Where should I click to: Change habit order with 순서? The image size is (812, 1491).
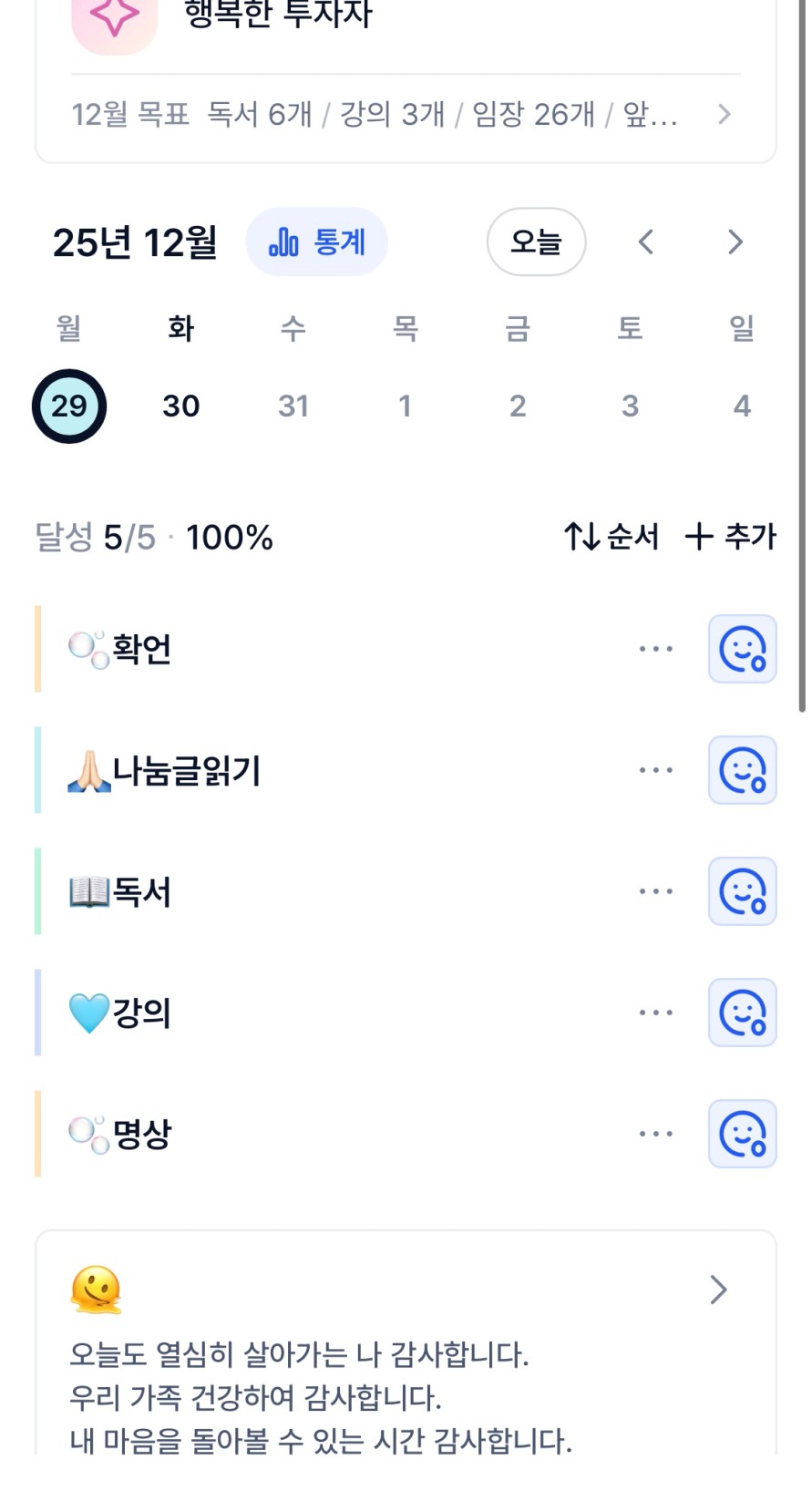pos(612,537)
